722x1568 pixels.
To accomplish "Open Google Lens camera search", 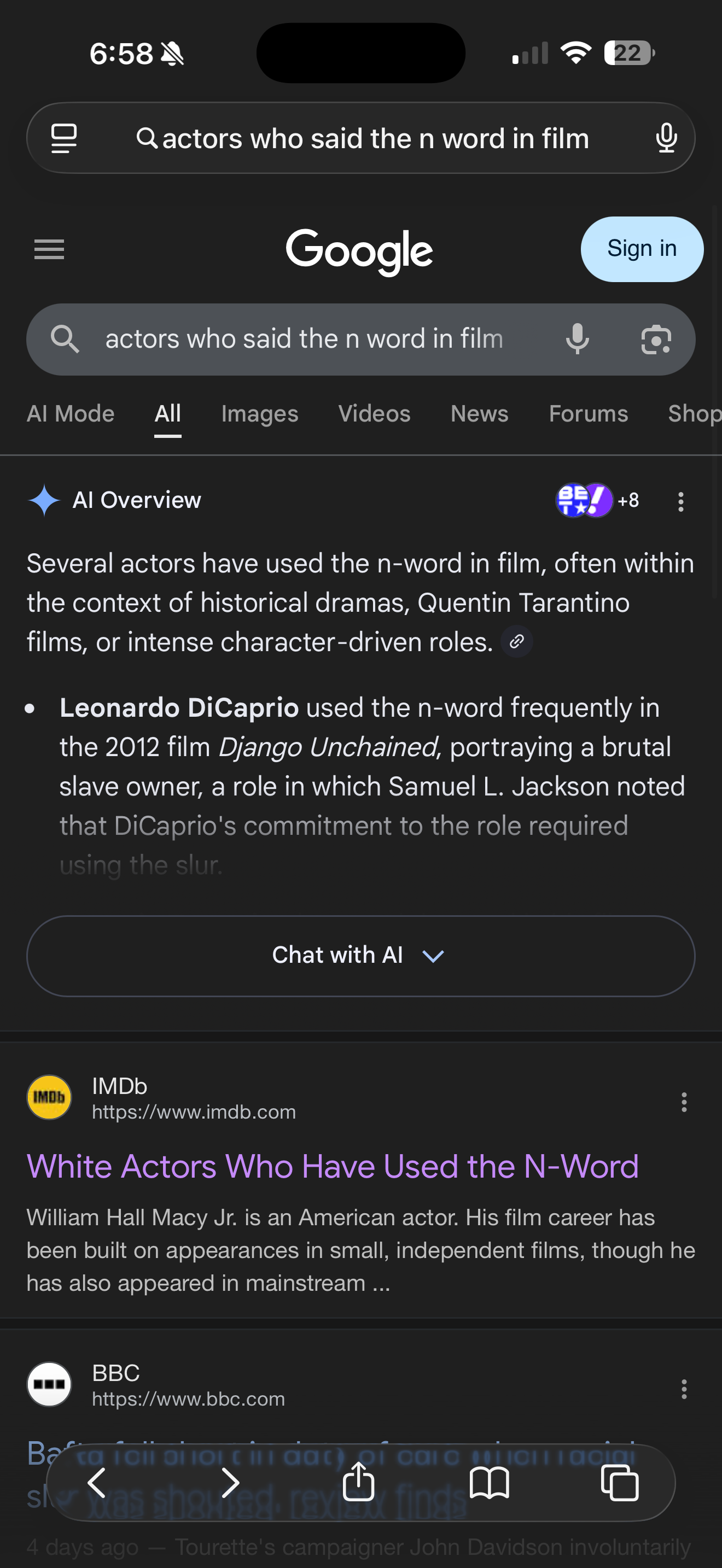I will 656,339.
